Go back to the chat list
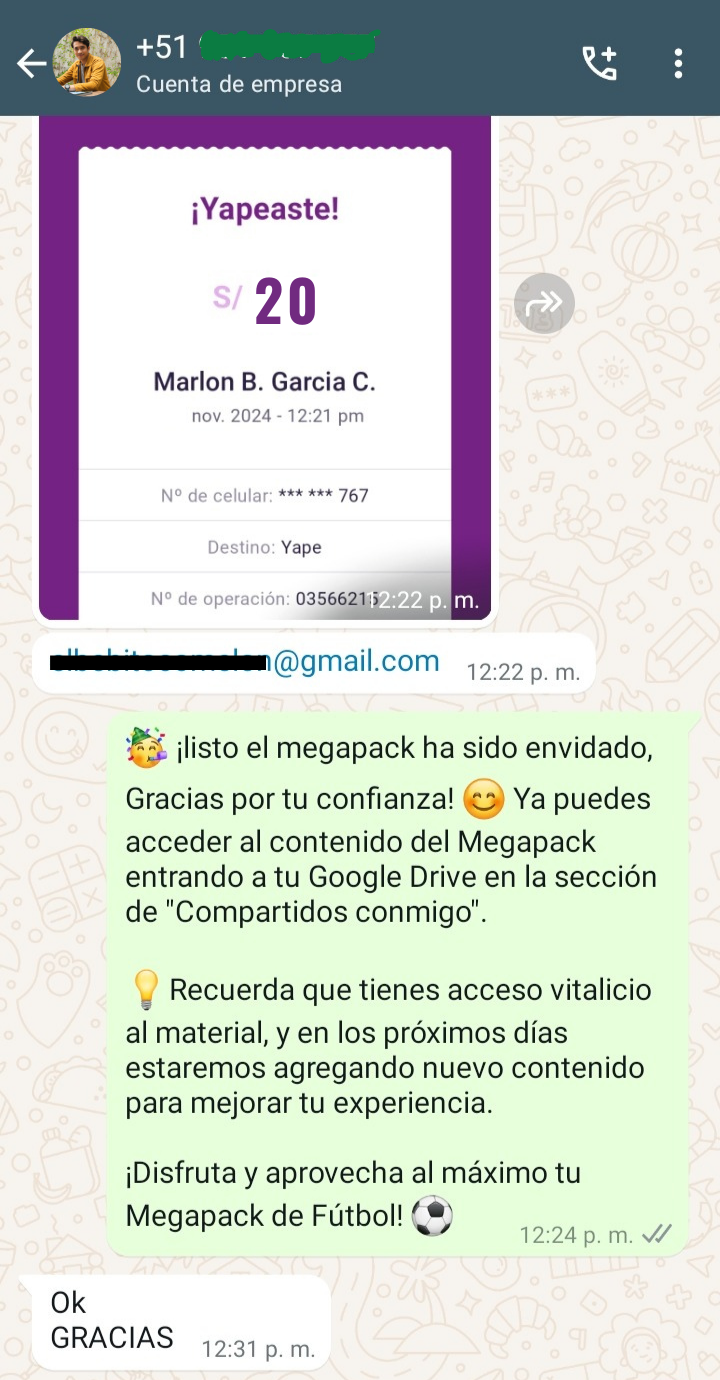 click(x=31, y=64)
